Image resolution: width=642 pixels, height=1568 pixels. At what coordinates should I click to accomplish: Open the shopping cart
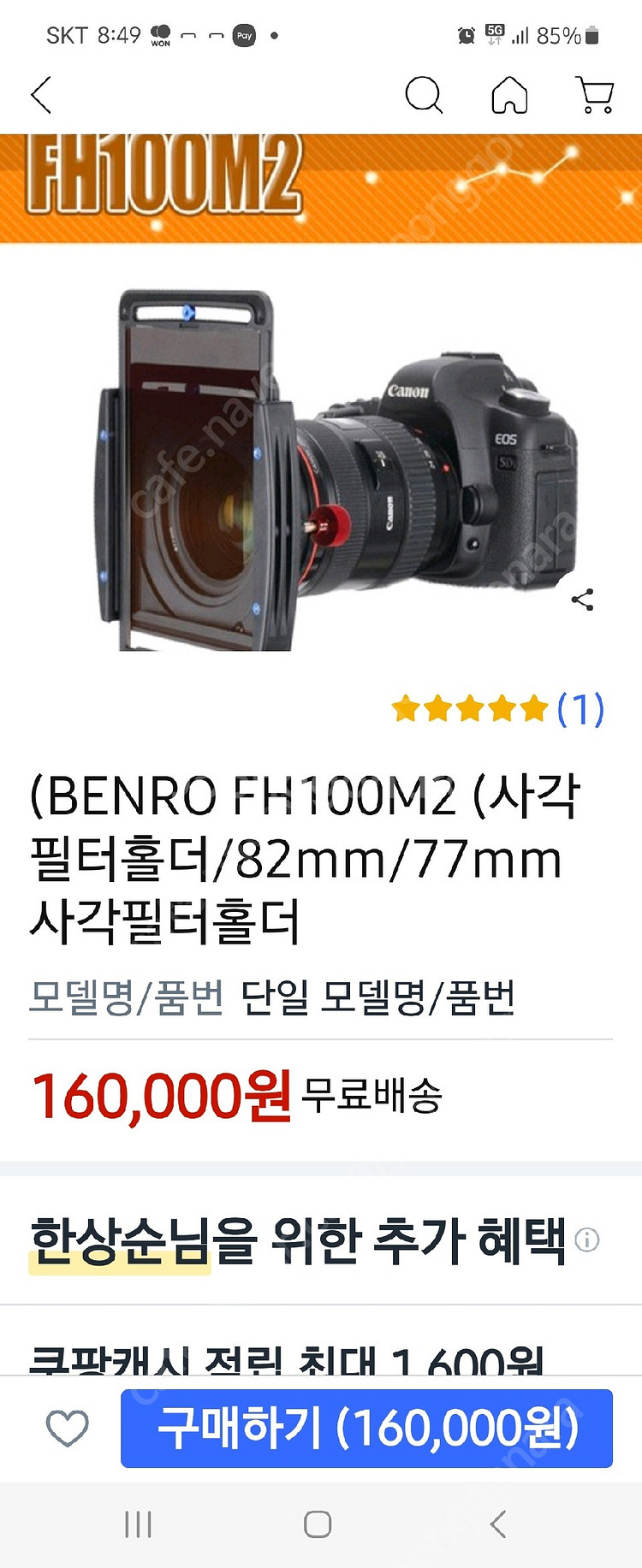point(595,95)
